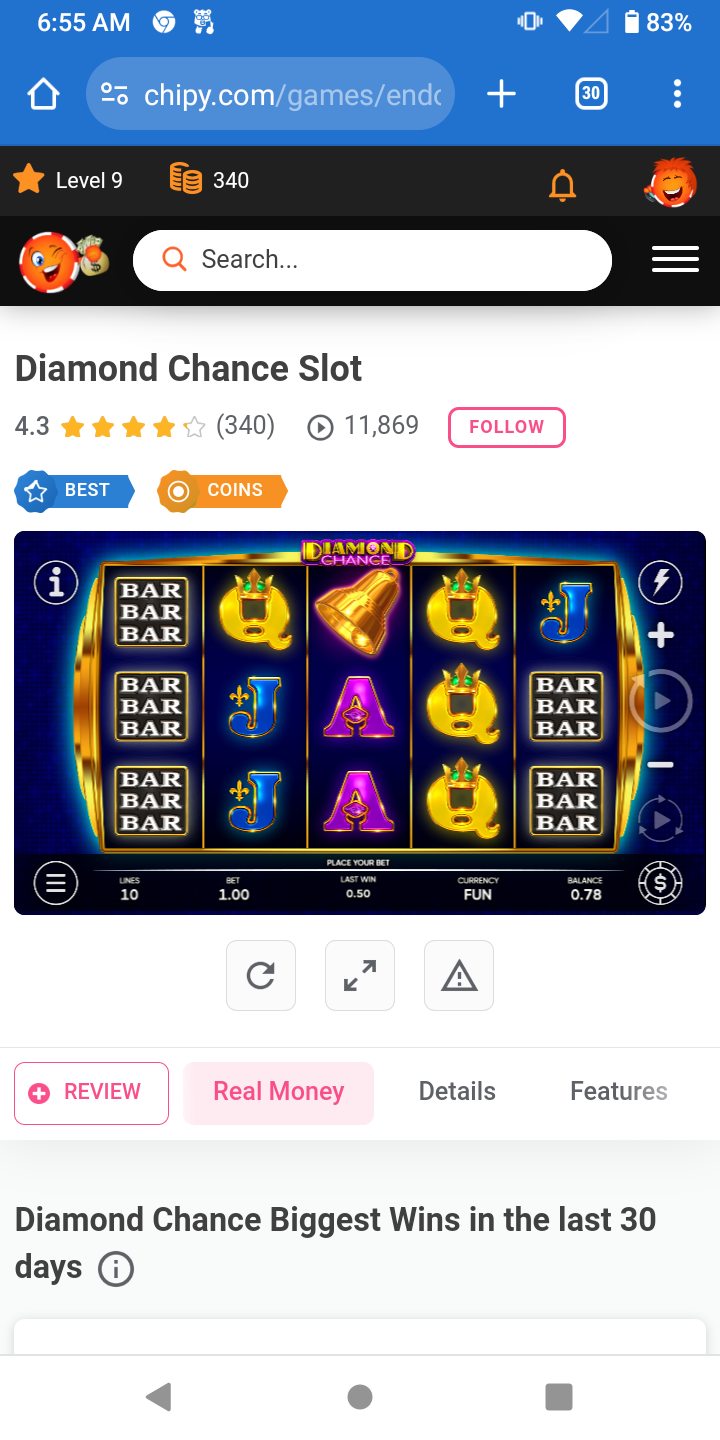Open the browser home page

(43, 95)
